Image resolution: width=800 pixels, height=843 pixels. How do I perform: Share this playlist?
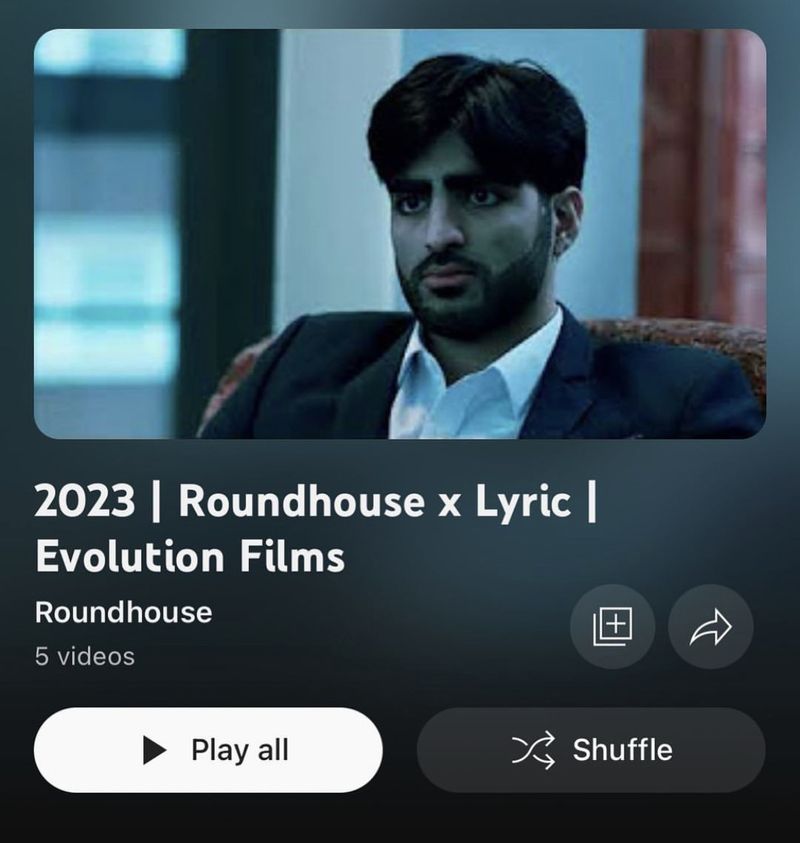710,627
